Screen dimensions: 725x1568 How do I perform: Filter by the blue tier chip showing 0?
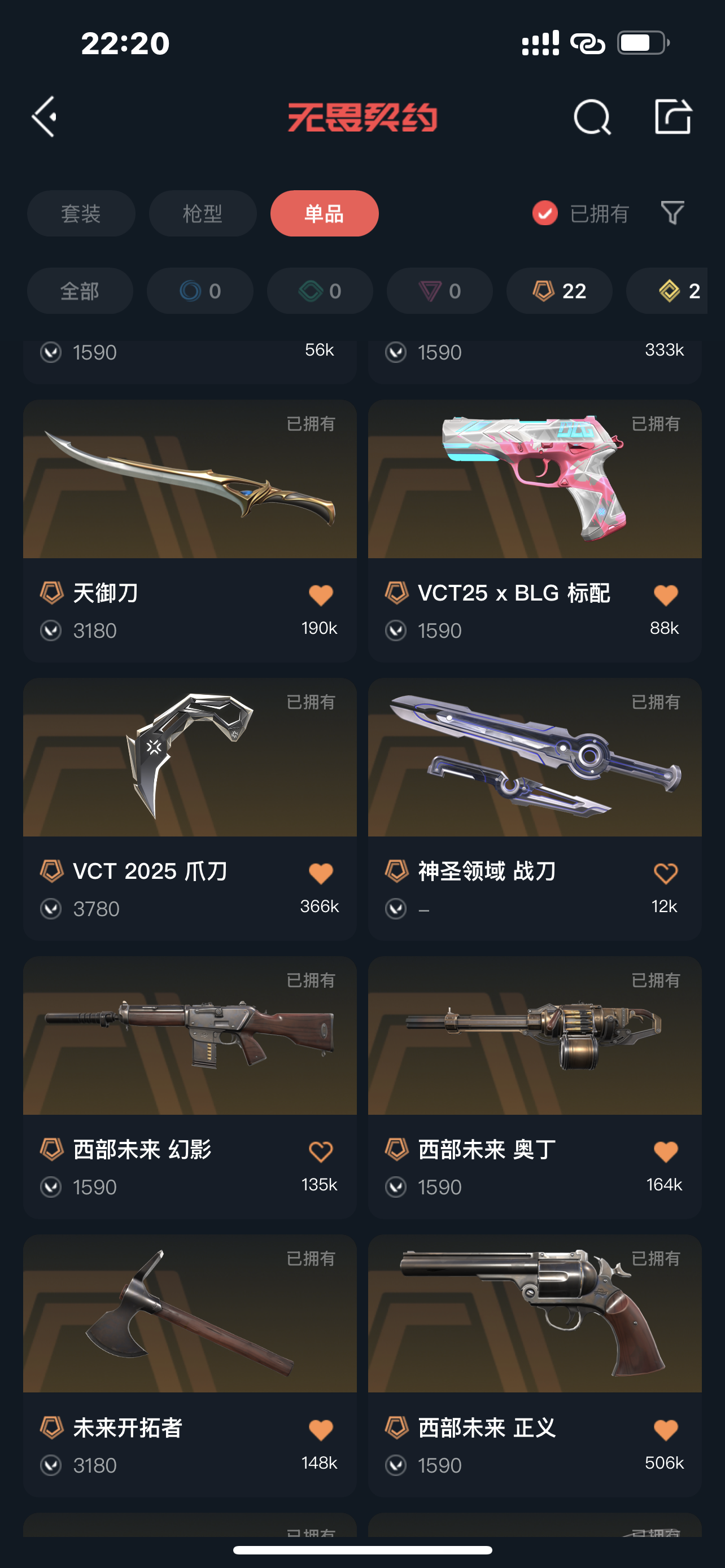pyautogui.click(x=200, y=291)
